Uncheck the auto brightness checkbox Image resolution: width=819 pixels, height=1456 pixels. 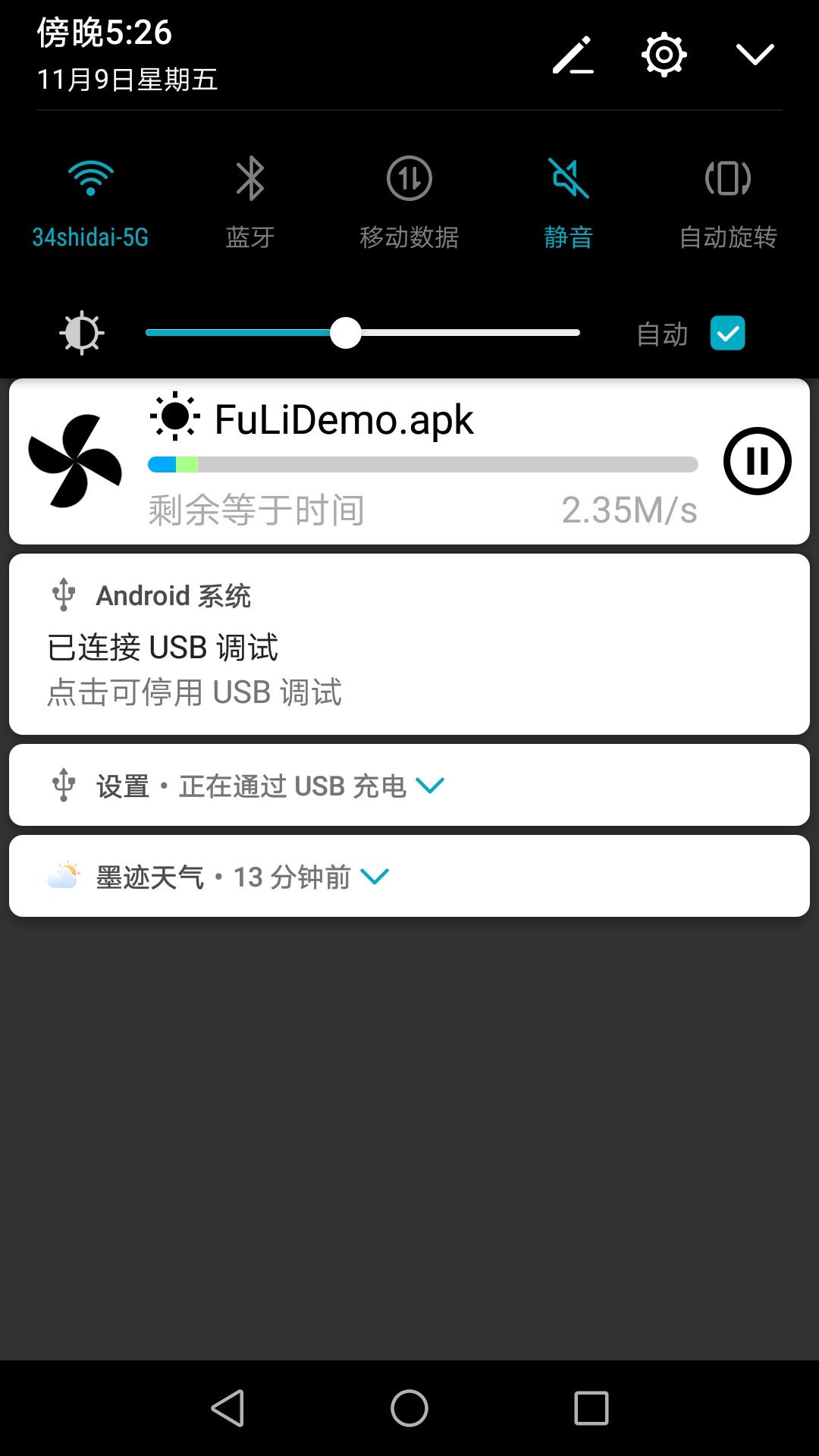[x=728, y=332]
